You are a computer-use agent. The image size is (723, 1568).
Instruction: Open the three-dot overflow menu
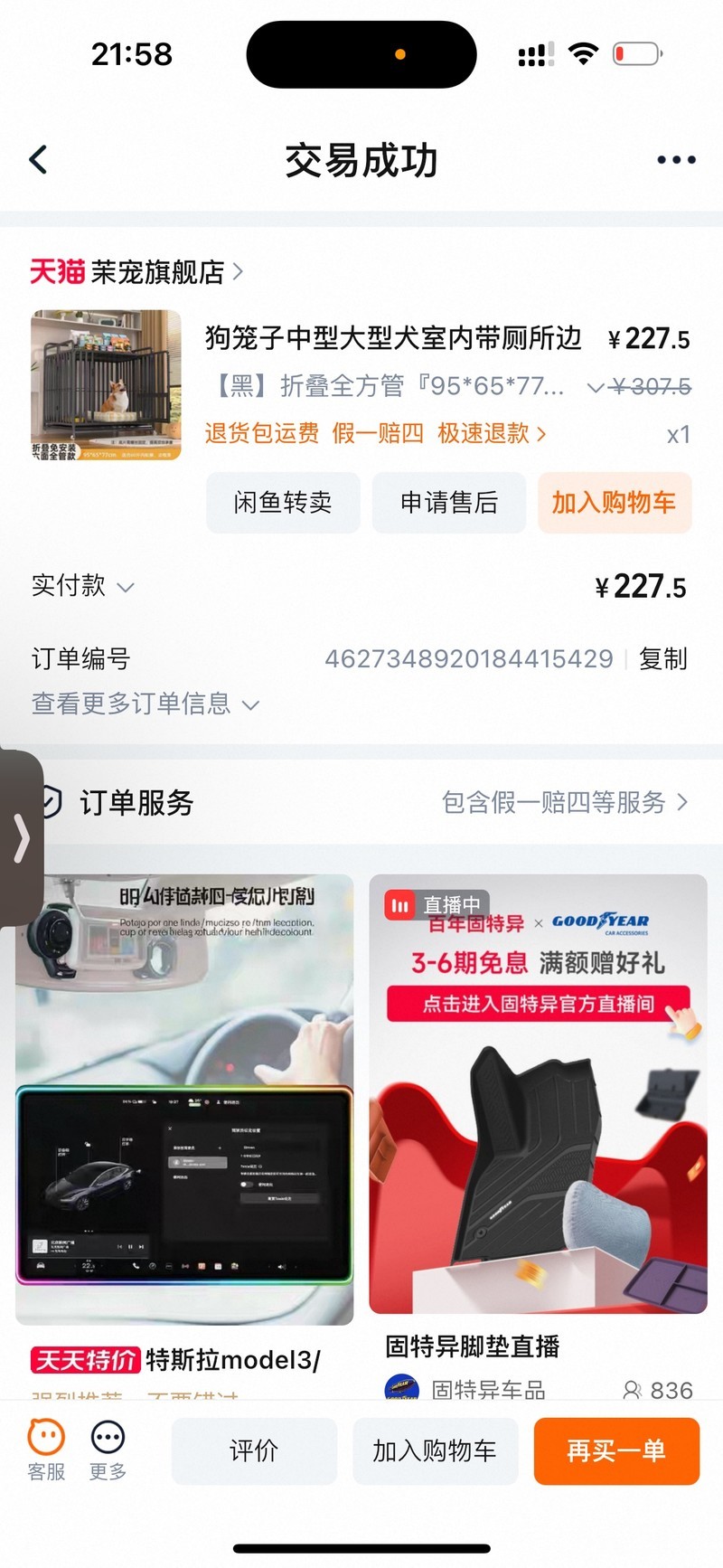point(675,160)
